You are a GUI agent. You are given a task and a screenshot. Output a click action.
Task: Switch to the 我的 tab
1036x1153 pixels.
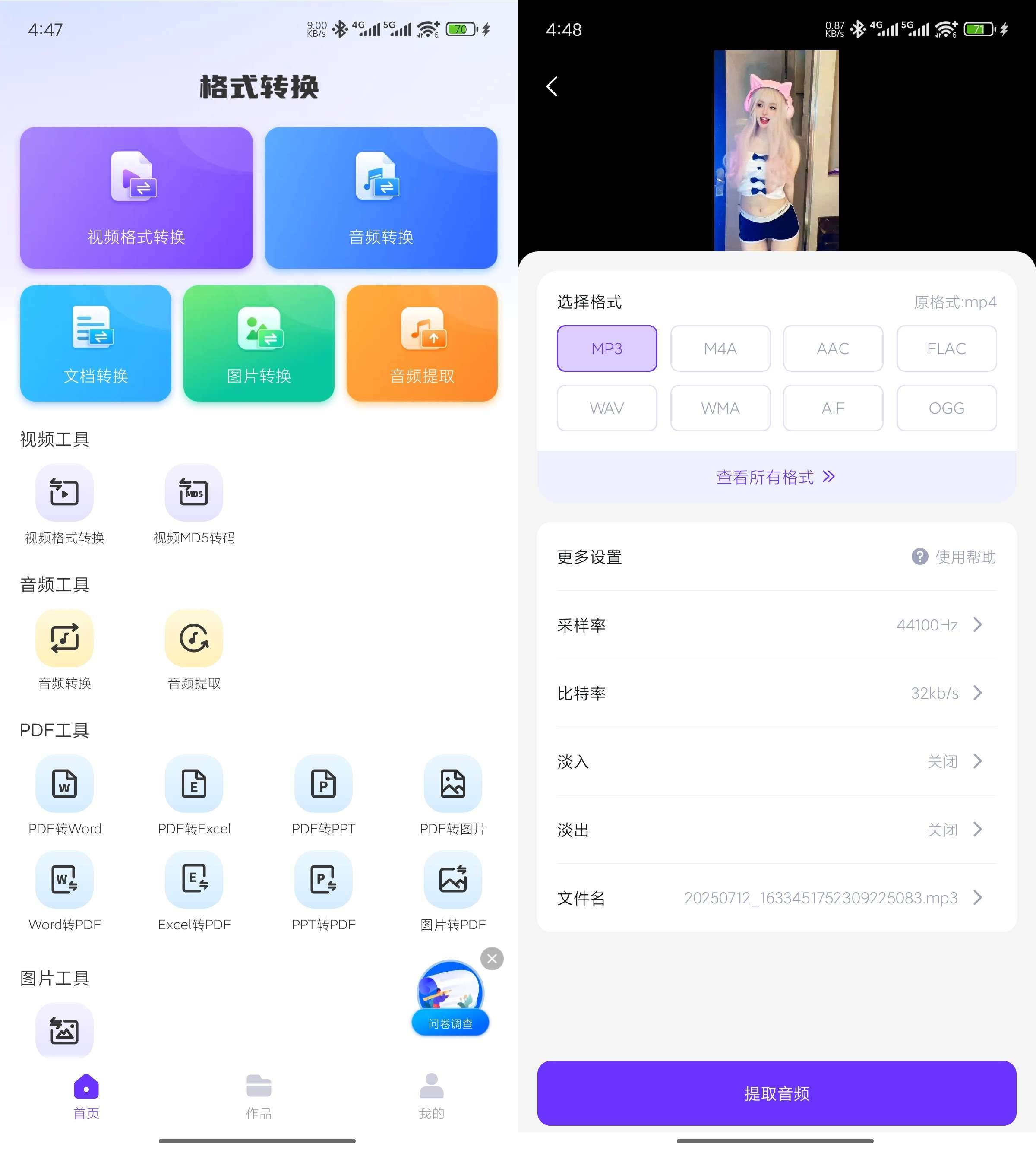[431, 1096]
